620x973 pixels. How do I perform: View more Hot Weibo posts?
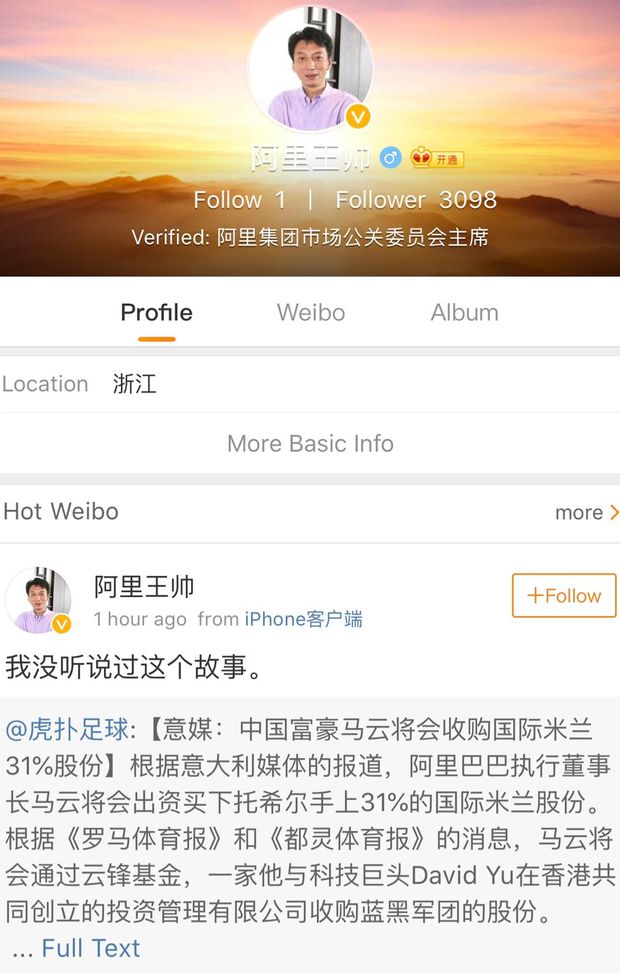point(586,512)
